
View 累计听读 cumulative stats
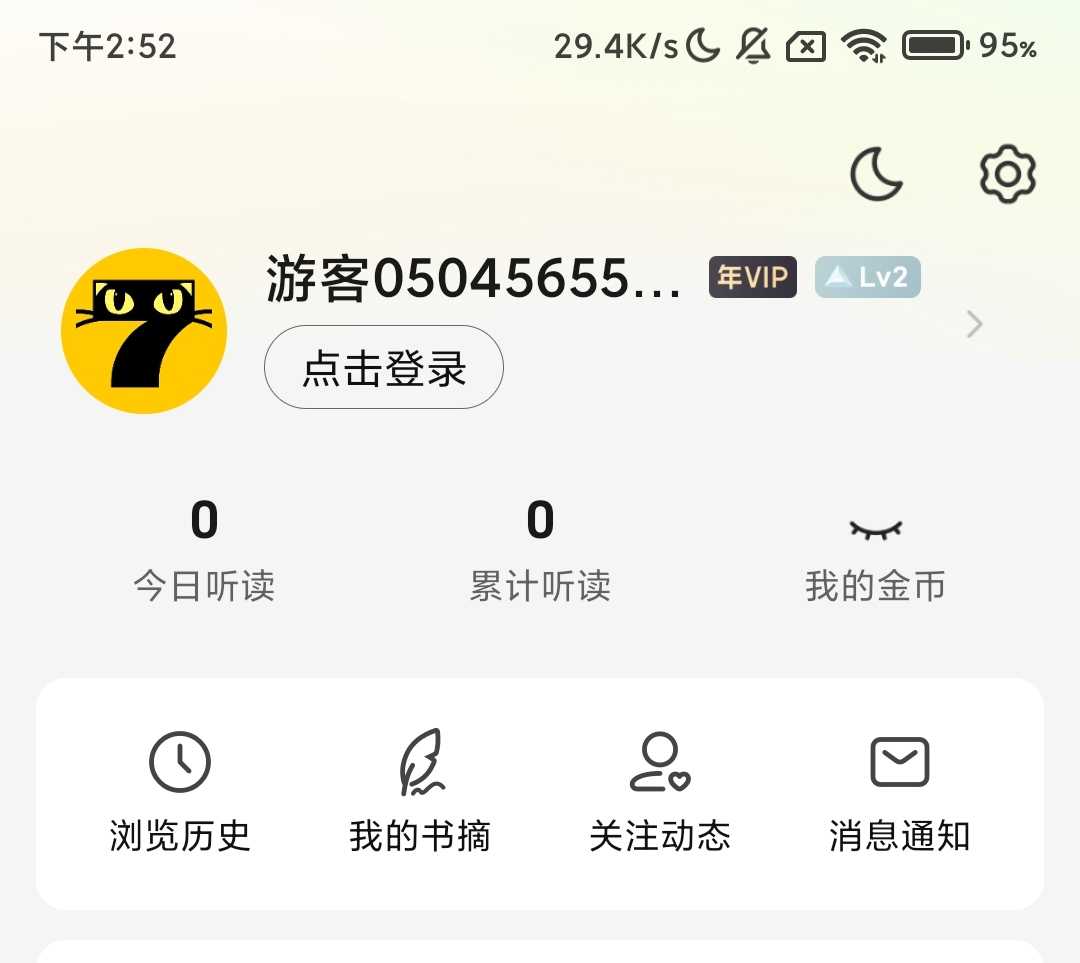click(x=540, y=550)
